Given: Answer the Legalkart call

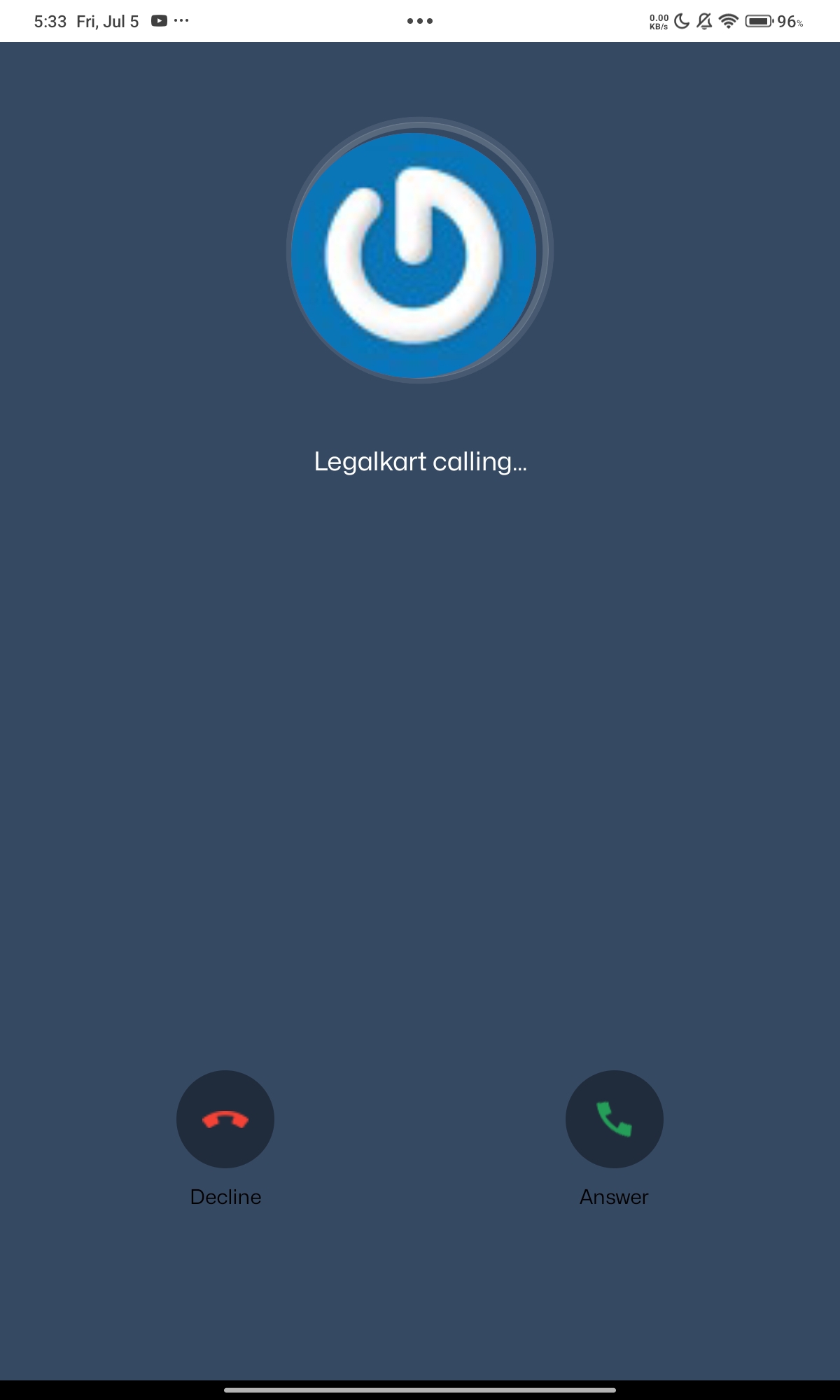Looking at the screenshot, I should pyautogui.click(x=614, y=1119).
